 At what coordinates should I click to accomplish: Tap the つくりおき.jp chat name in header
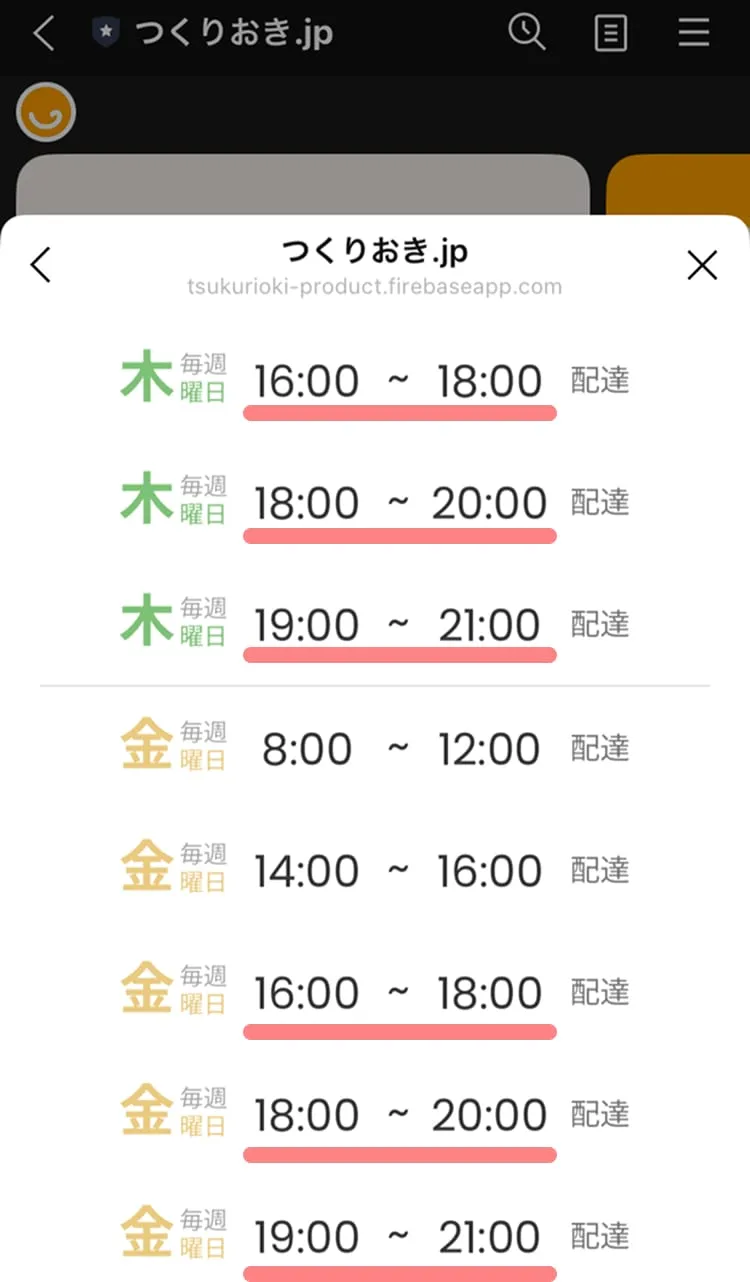click(x=236, y=31)
